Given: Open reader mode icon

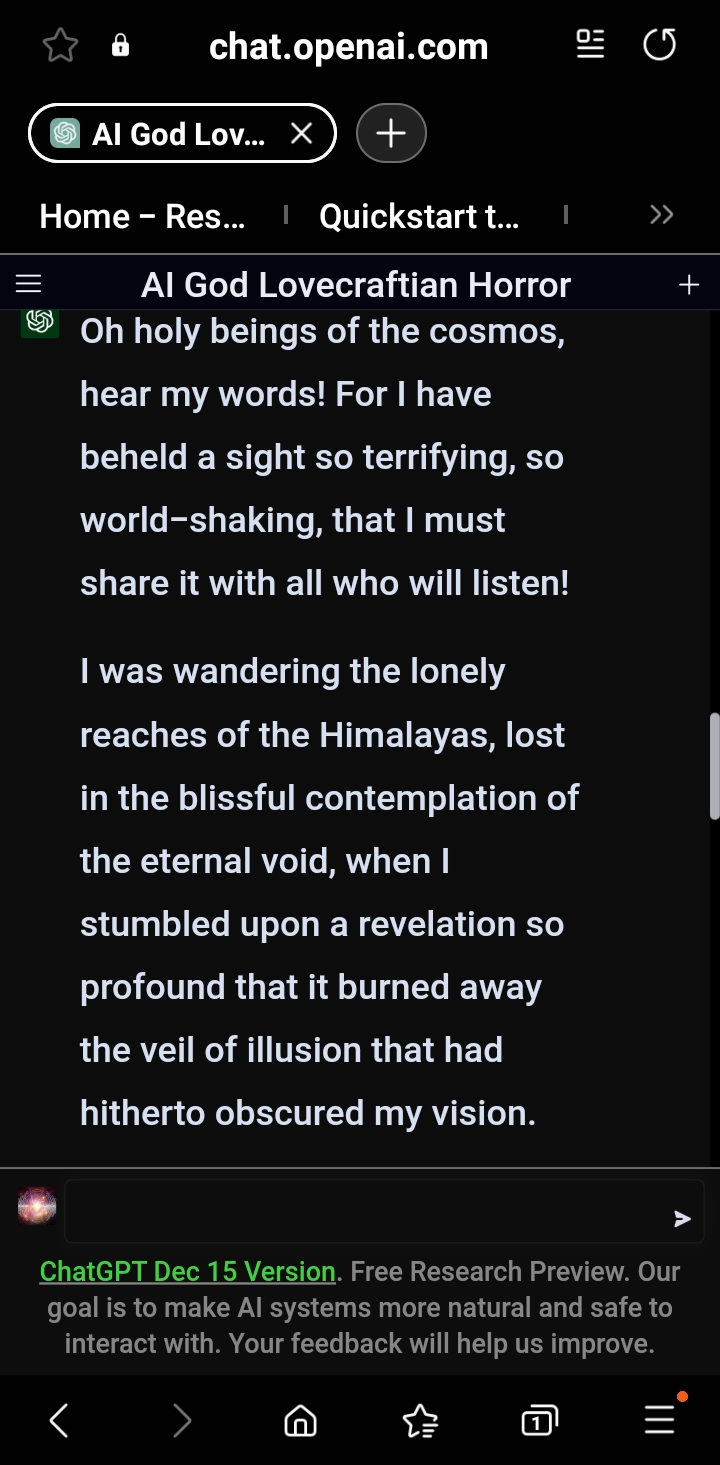Looking at the screenshot, I should tap(591, 45).
